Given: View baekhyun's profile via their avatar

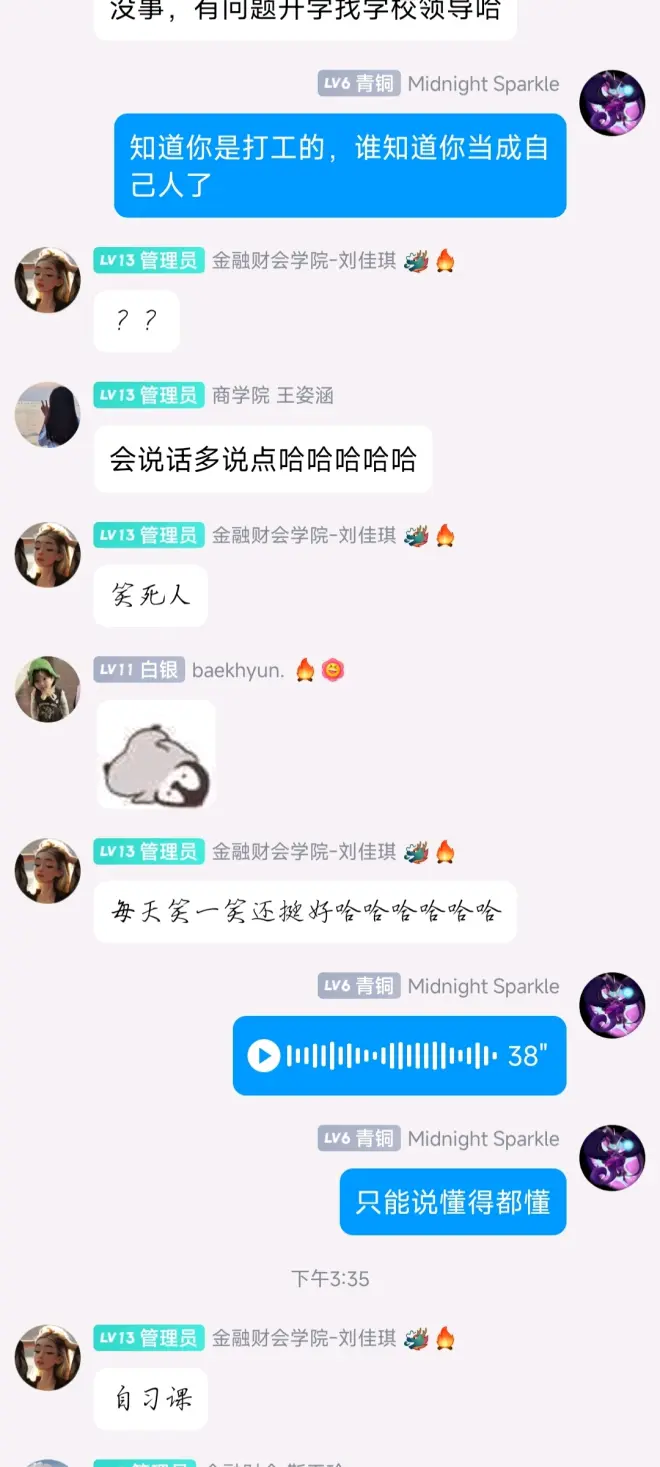Looking at the screenshot, I should point(47,689).
